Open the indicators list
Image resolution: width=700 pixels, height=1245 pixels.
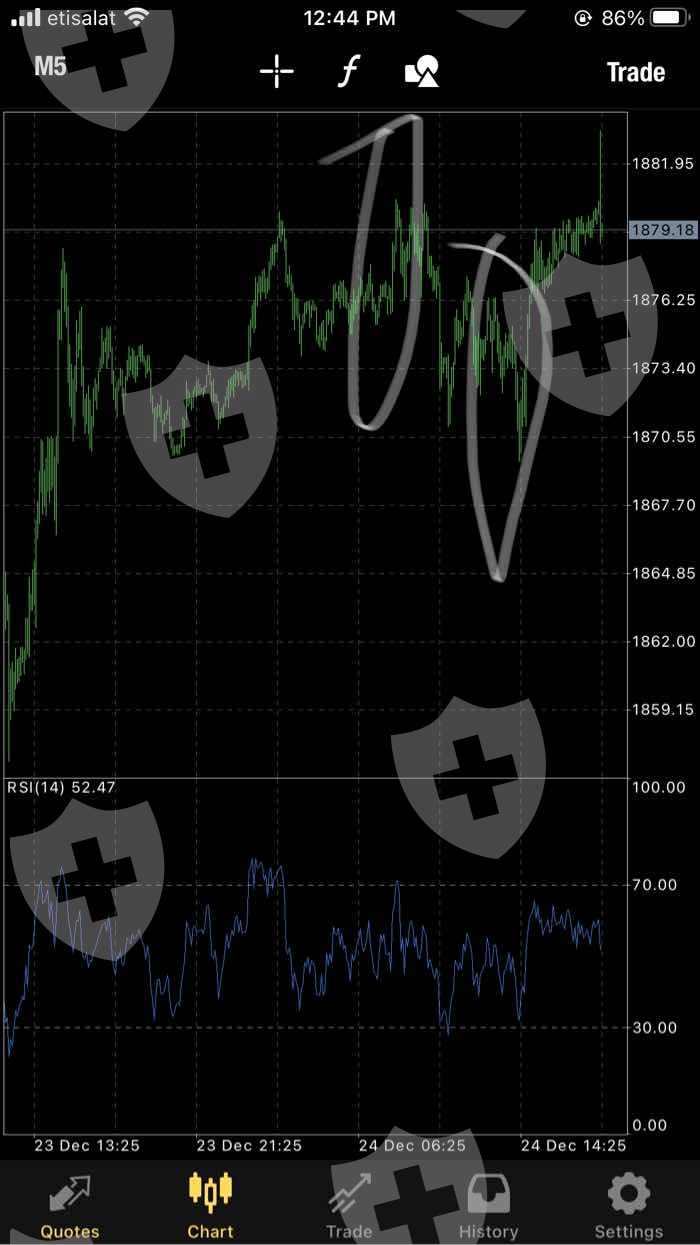347,72
